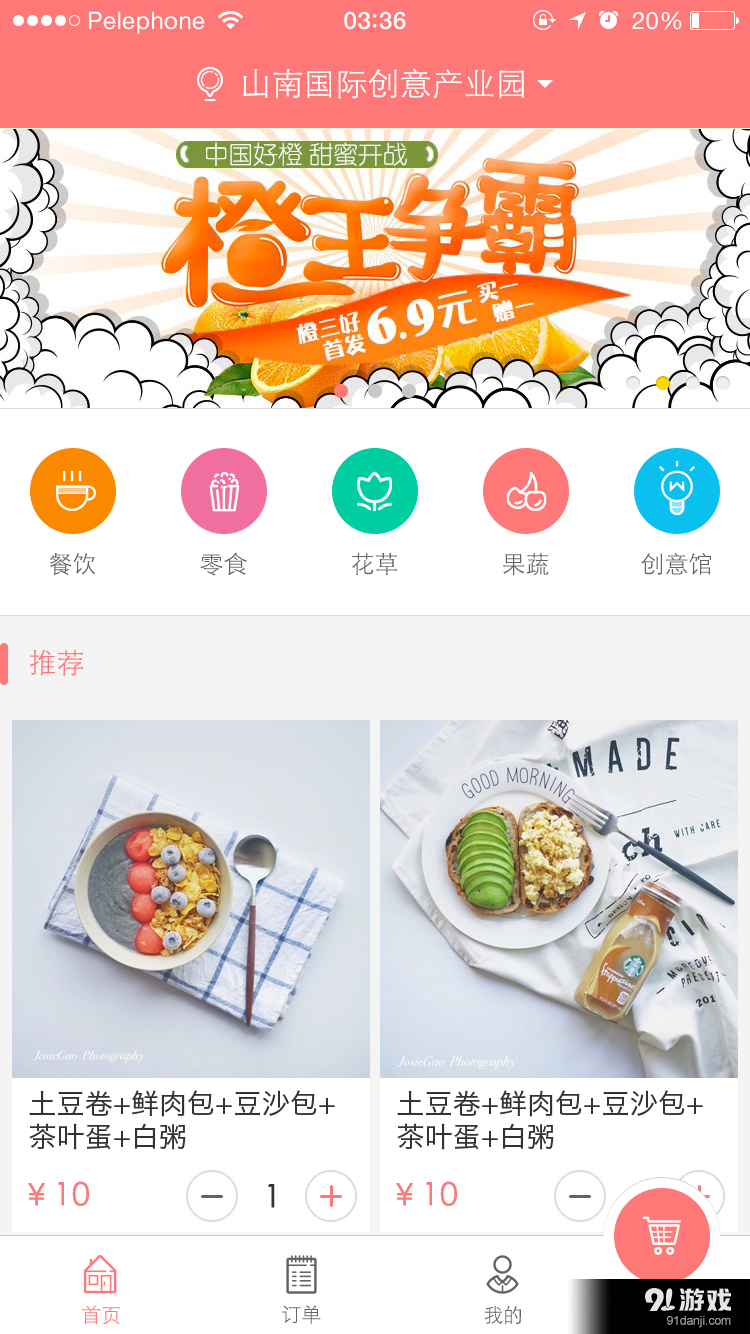Switch to the 订单 orders tab
Screen dimensions: 750x1334
[x=300, y=1285]
